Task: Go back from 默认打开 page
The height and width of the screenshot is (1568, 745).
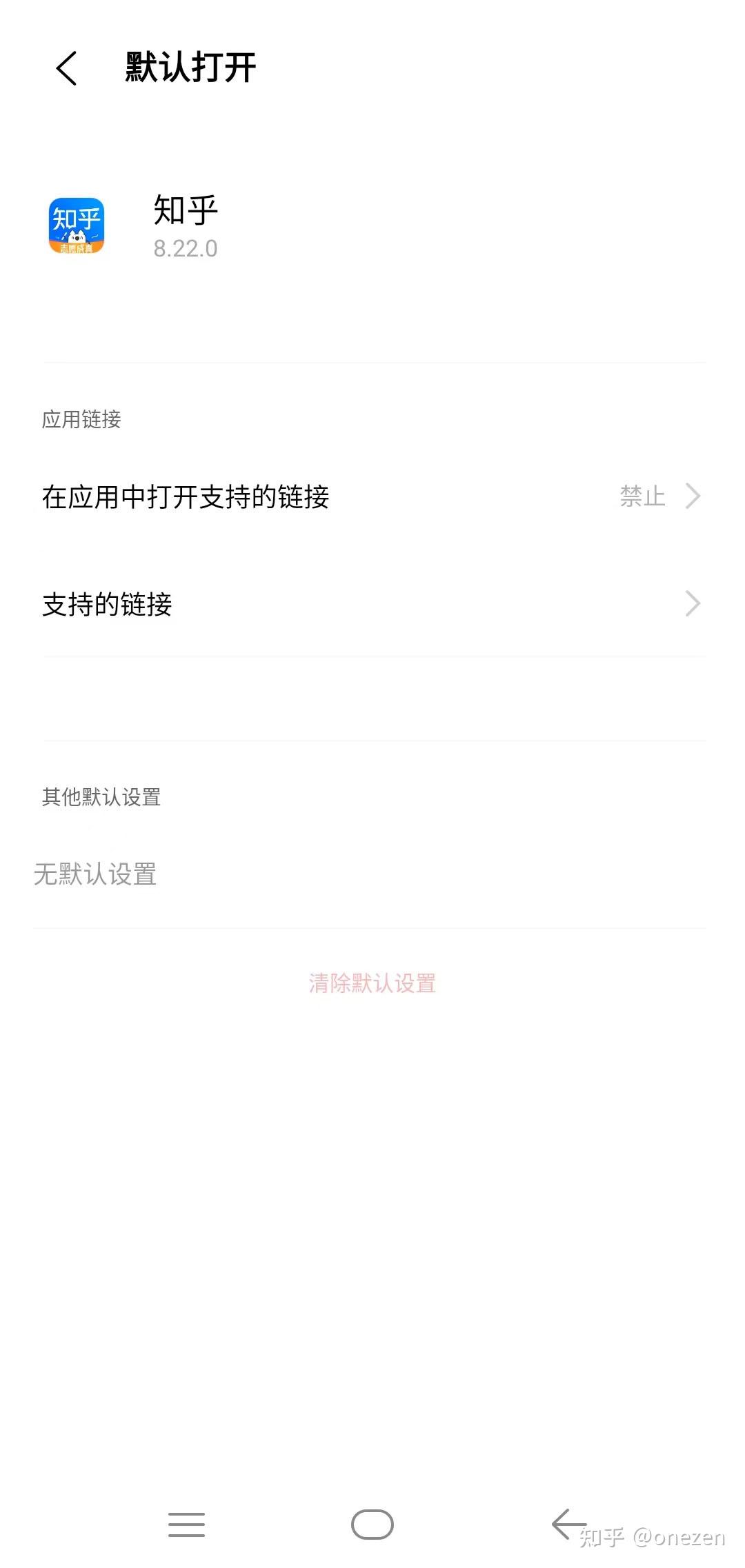Action: (66, 68)
